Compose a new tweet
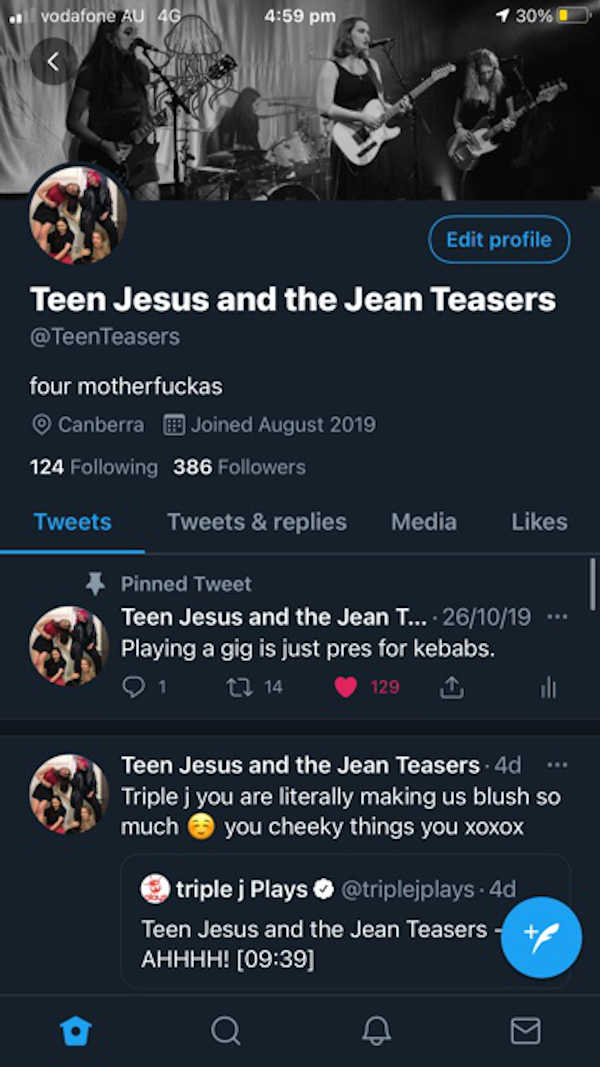This screenshot has width=600, height=1067. click(x=541, y=937)
